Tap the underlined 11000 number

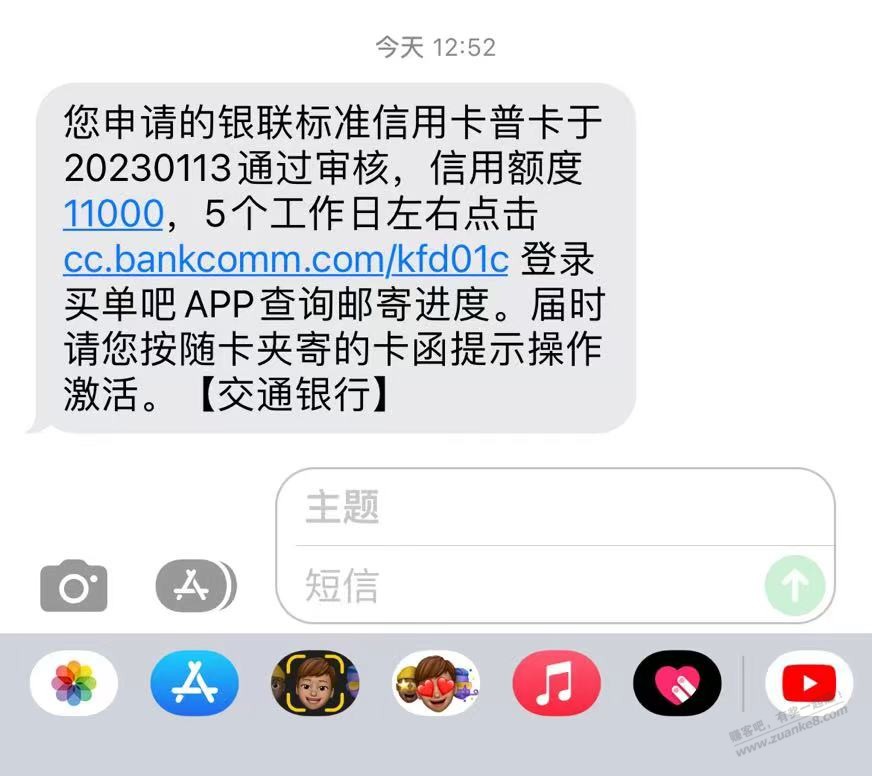coord(113,213)
